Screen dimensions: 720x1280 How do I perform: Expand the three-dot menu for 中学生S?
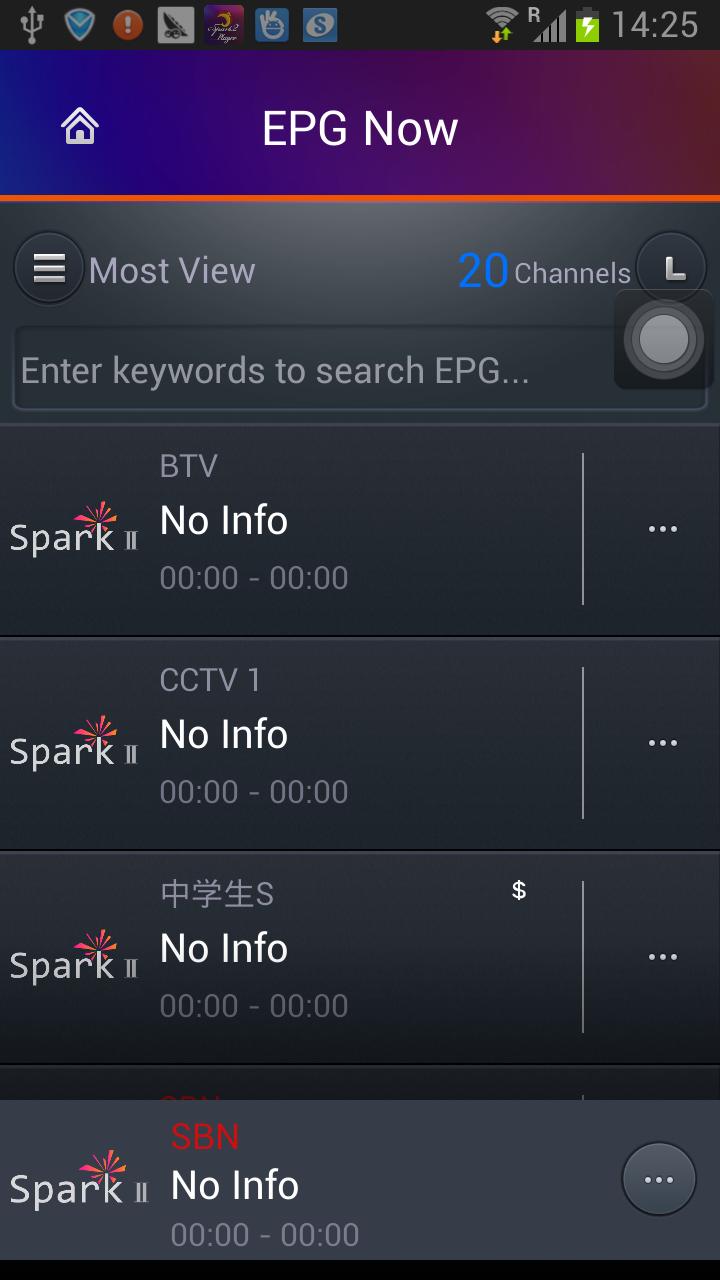[662, 956]
